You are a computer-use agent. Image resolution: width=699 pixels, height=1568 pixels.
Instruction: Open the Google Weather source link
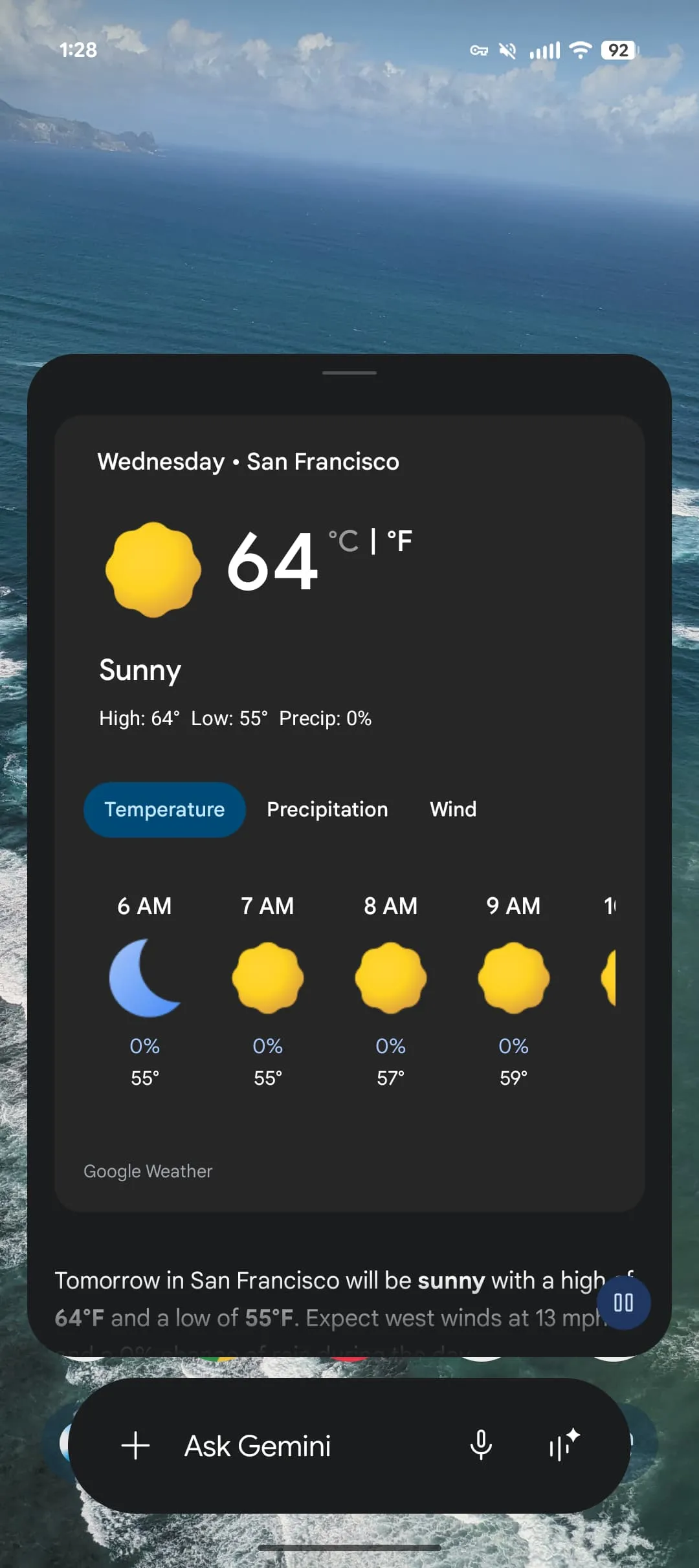coord(148,1171)
